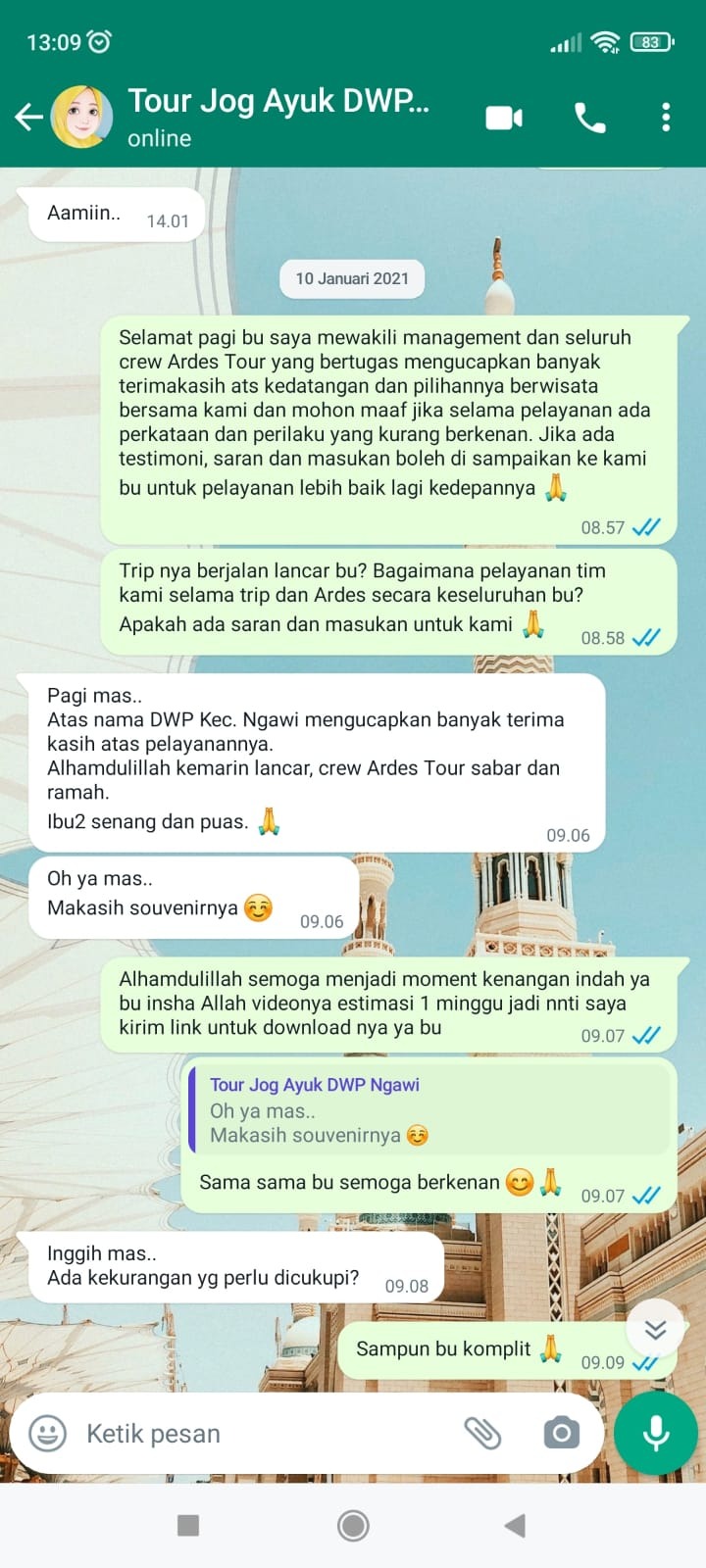
Task: Focus the Ketik pesan message field
Action: coord(255,1433)
